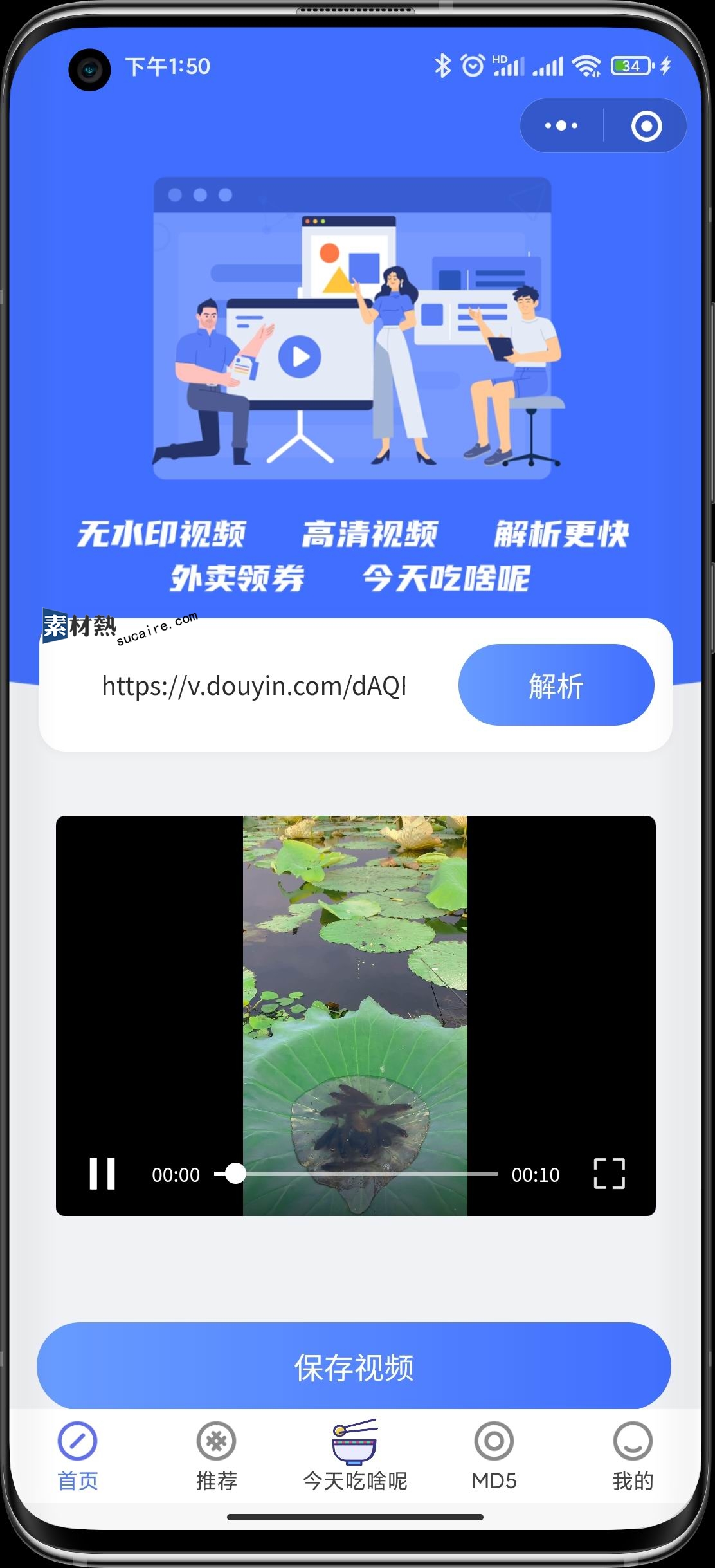Screen dimensions: 715x1568
Task: Open the mini program more options menu
Action: 561,125
